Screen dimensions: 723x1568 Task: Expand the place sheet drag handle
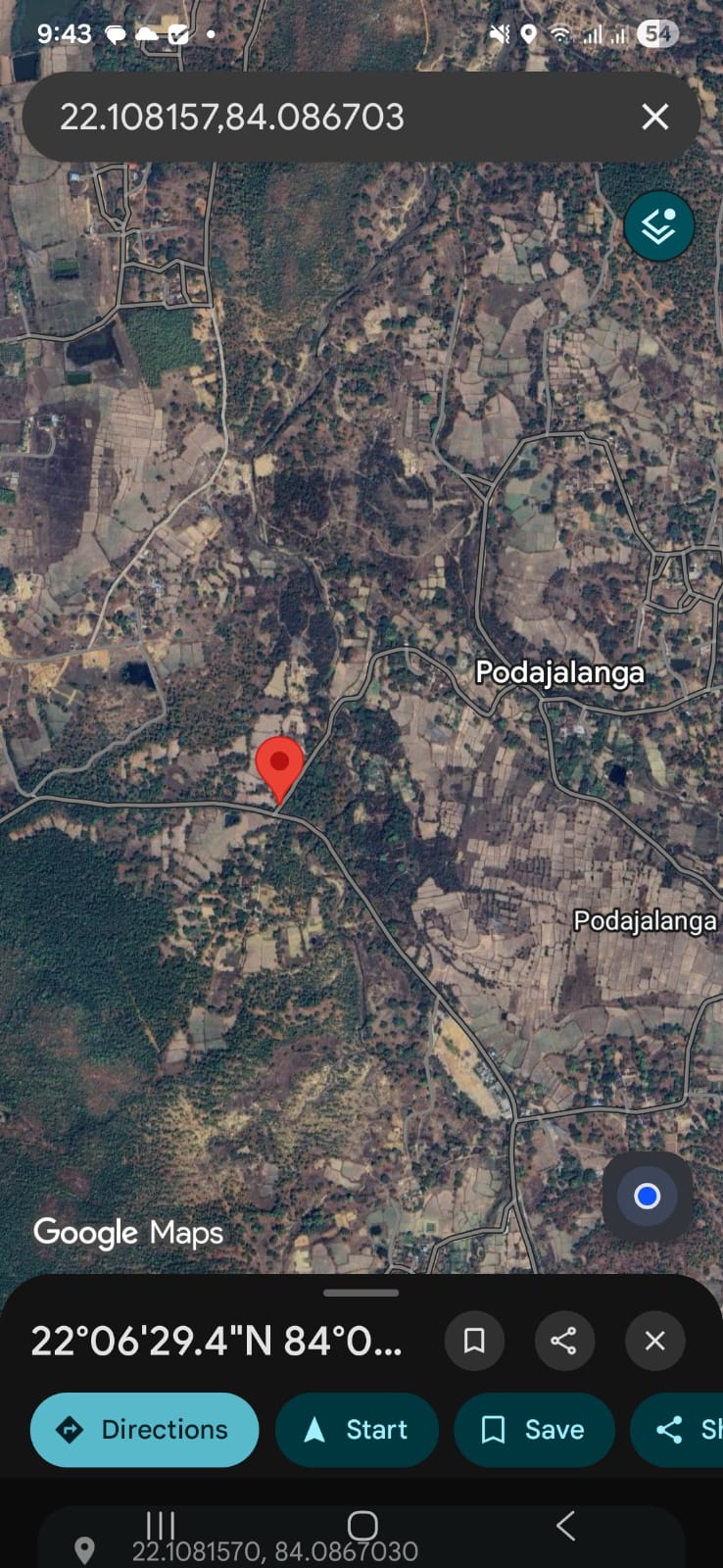click(x=361, y=1293)
